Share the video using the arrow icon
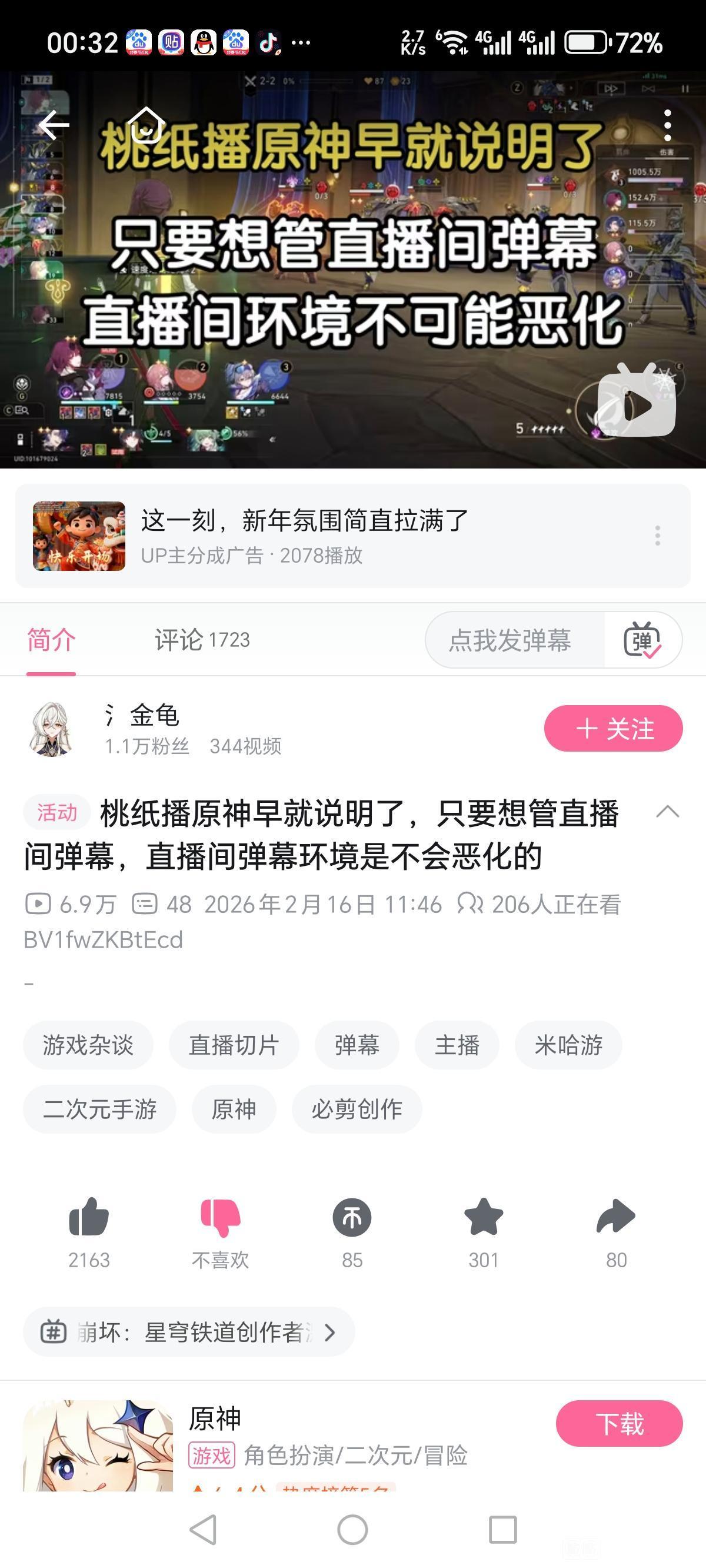This screenshot has width=706, height=1568. point(616,1218)
